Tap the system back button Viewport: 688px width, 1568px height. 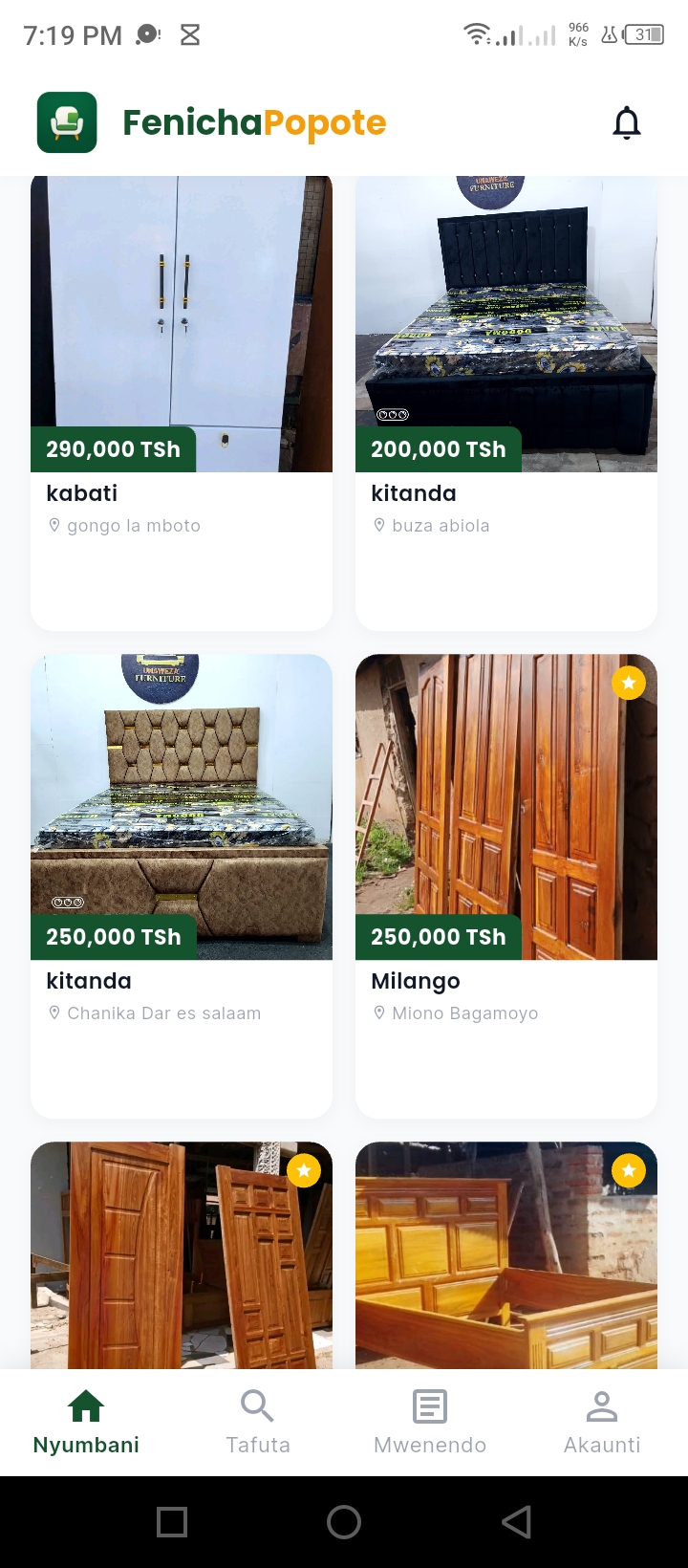pos(516,1522)
